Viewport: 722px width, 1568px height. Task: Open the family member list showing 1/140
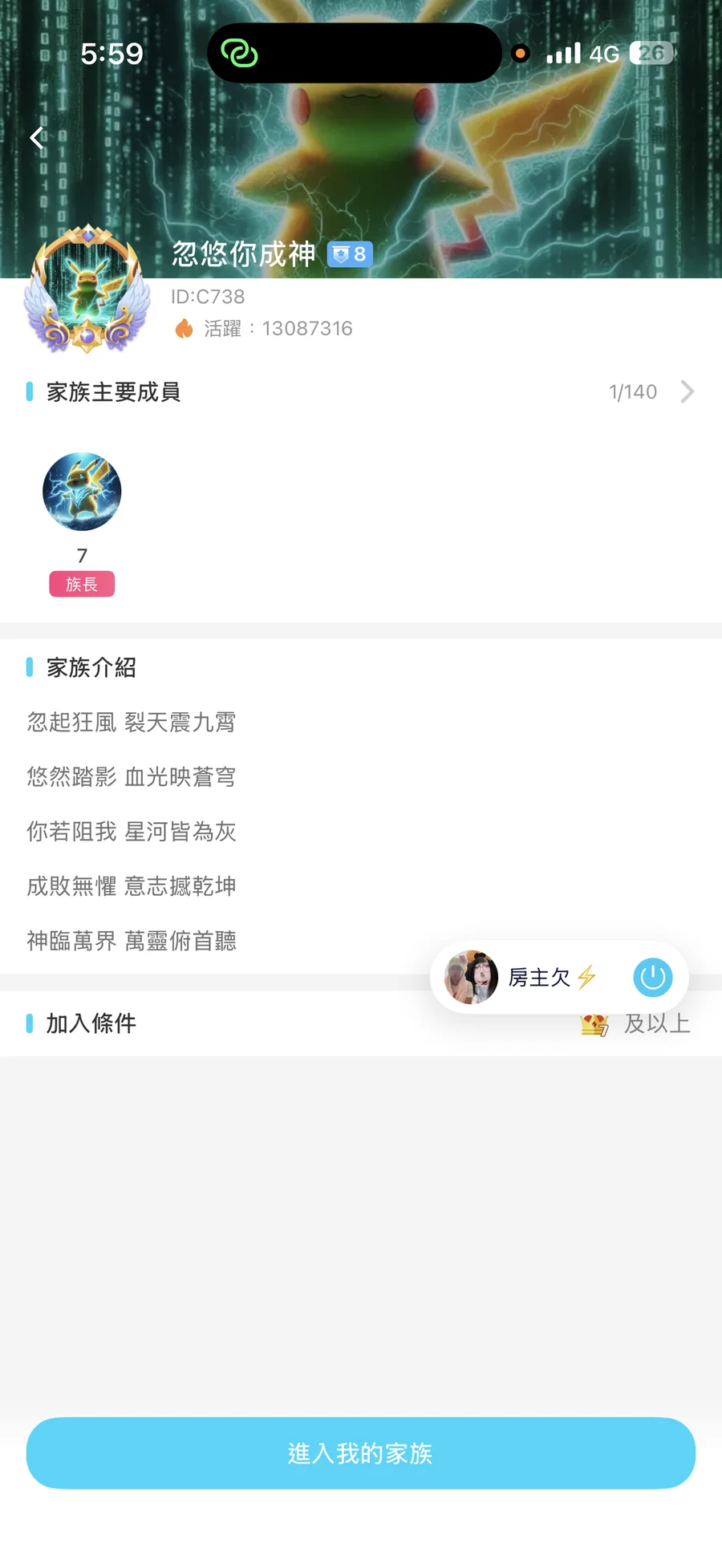point(651,392)
